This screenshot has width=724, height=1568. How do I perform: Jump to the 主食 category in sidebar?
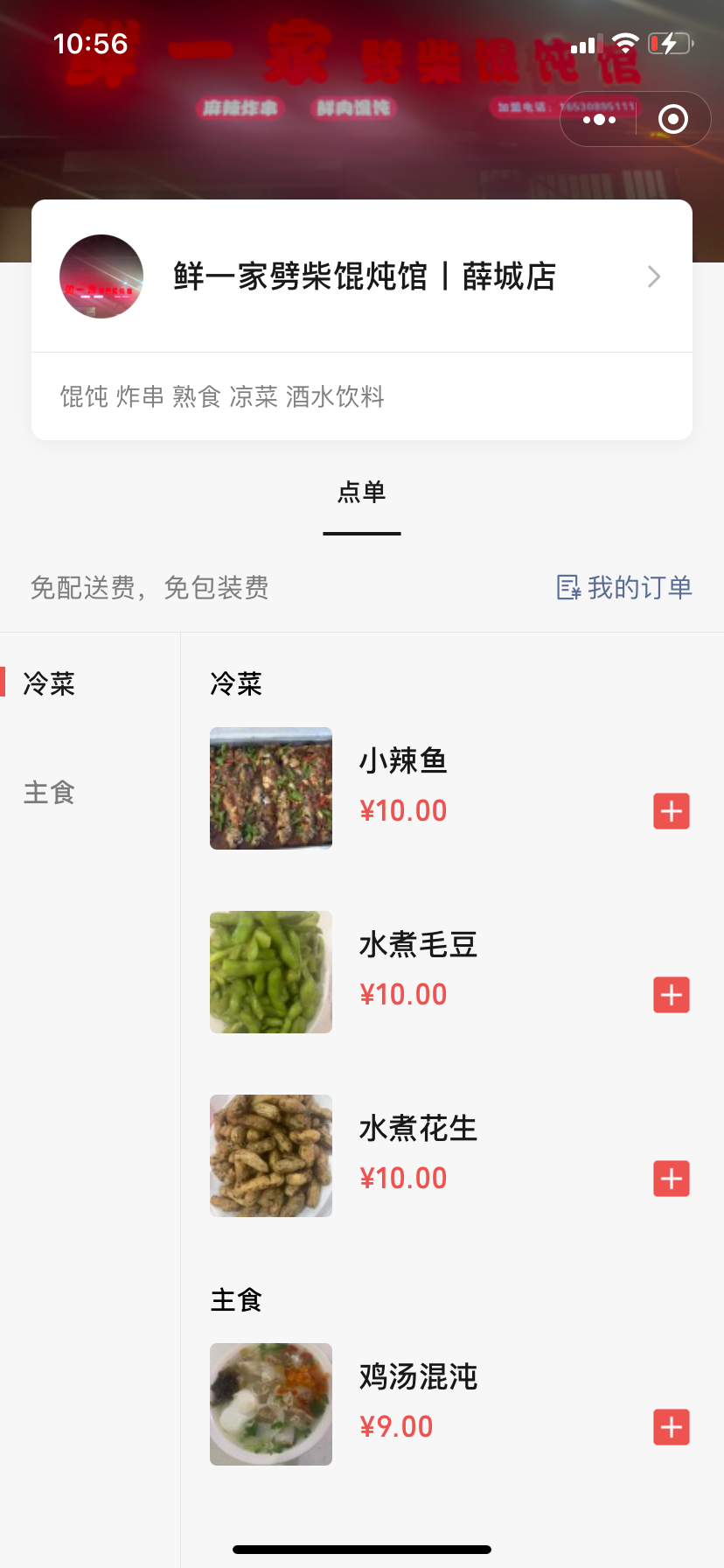click(50, 793)
